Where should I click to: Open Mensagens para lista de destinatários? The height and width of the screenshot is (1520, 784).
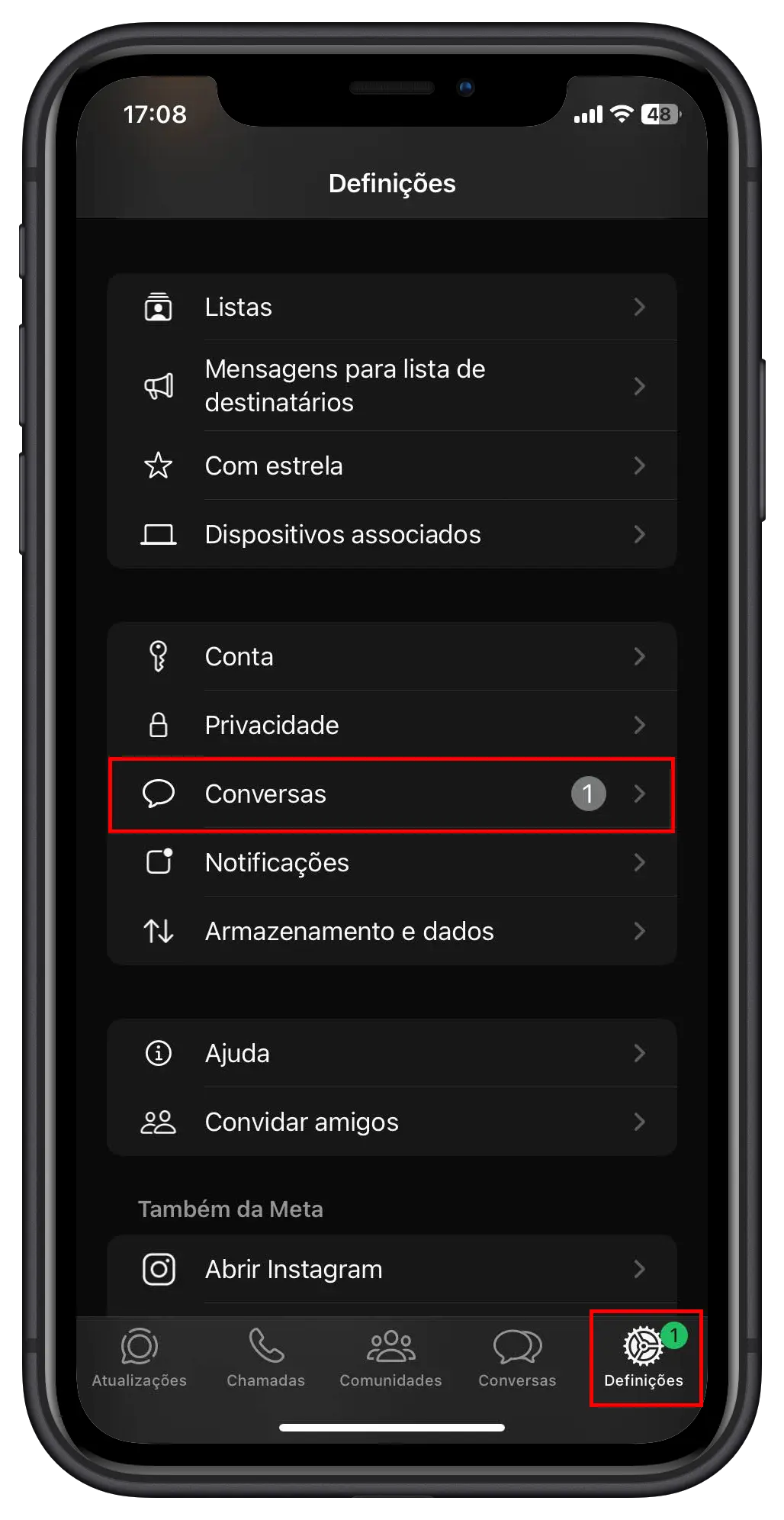tap(391, 386)
